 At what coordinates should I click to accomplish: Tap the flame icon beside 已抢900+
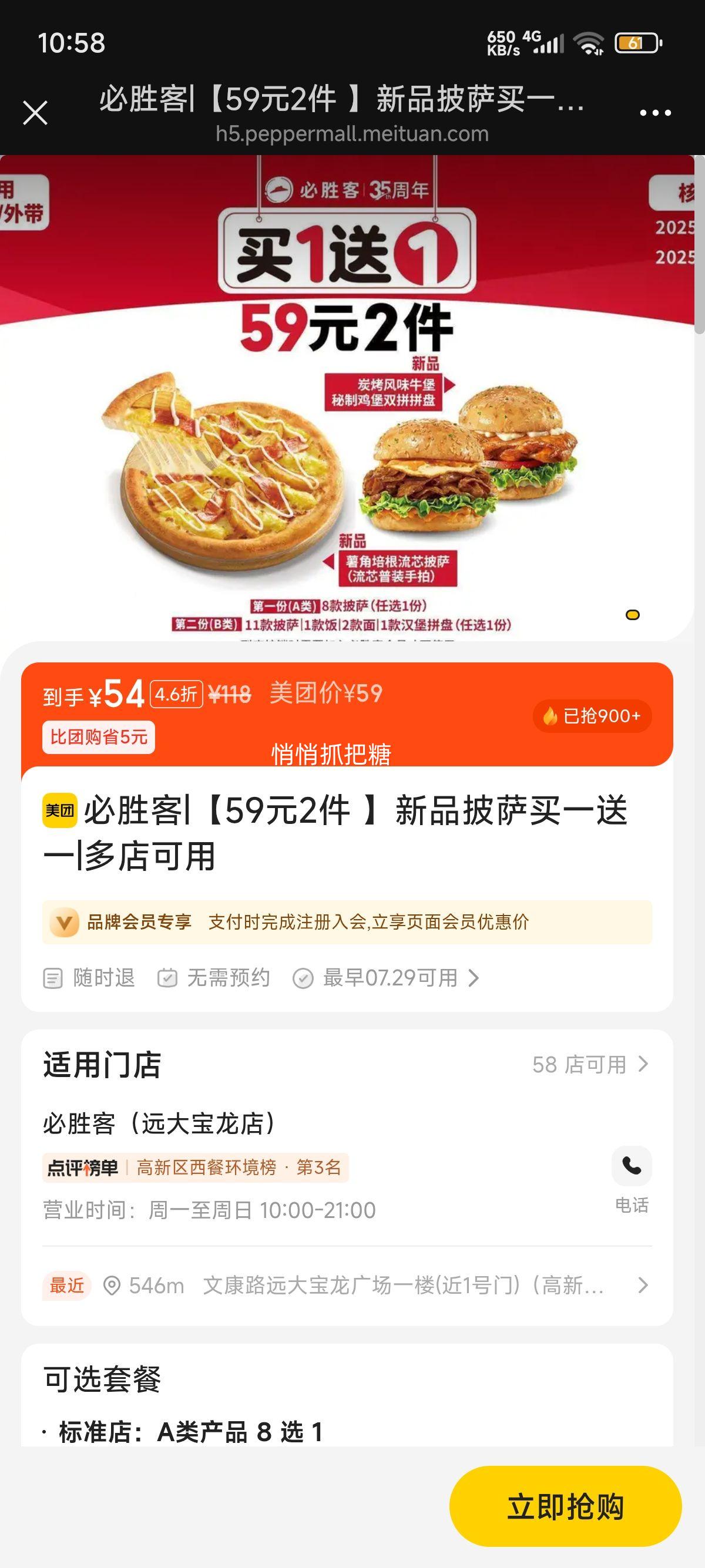tap(552, 716)
